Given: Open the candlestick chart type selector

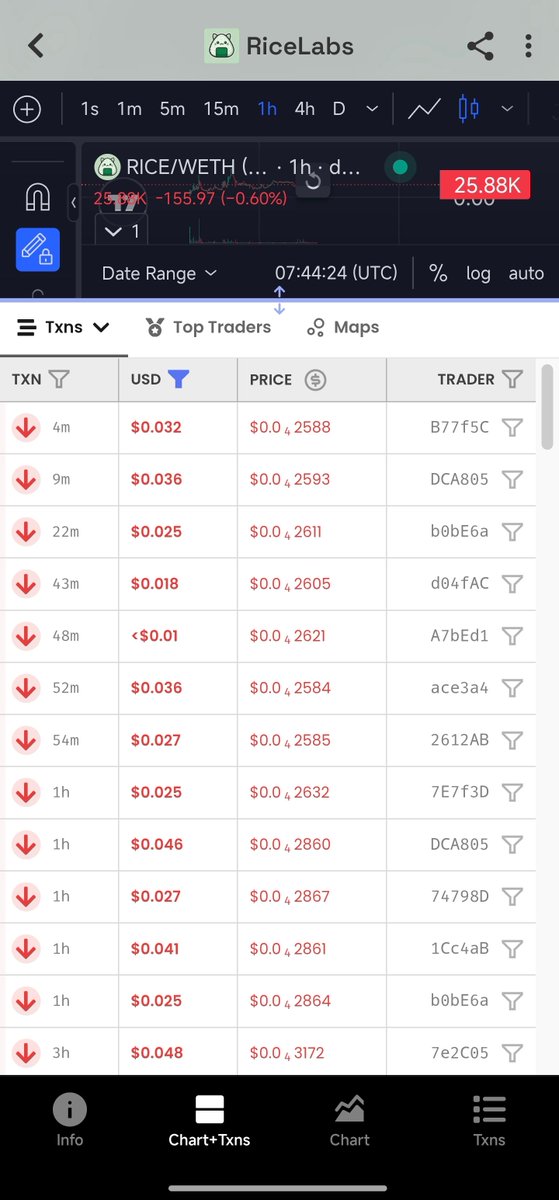Looking at the screenshot, I should coord(469,109).
